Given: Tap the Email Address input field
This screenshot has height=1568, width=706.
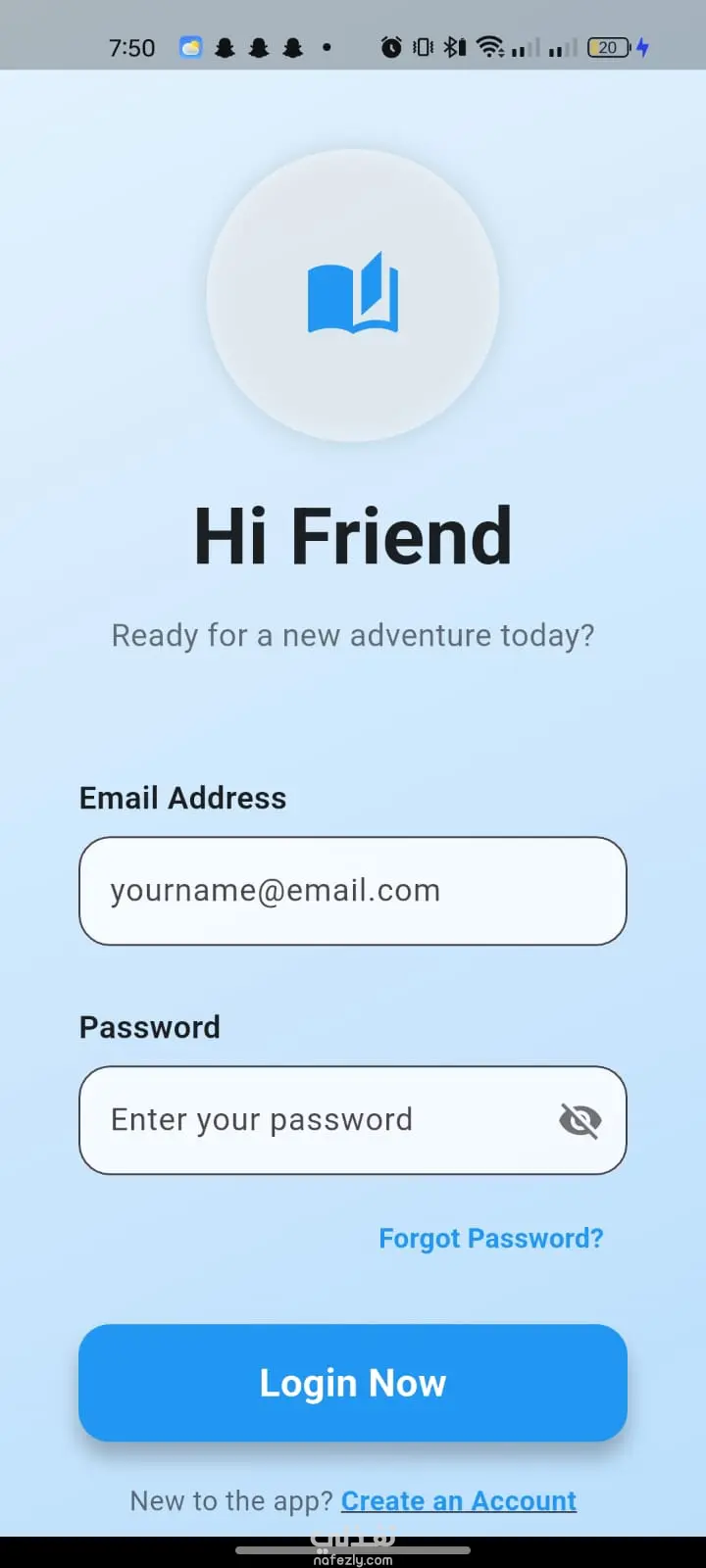Looking at the screenshot, I should coord(353,891).
